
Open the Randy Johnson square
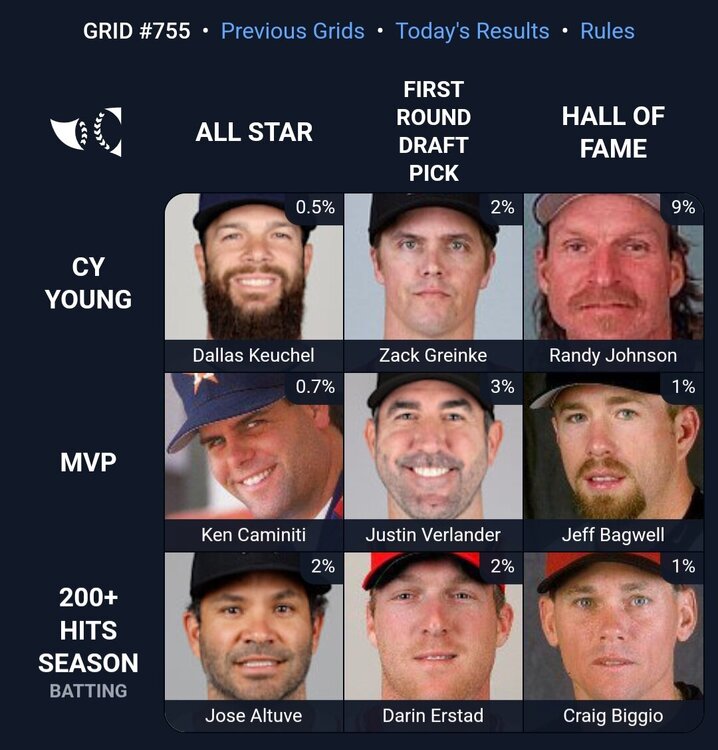coord(612,280)
